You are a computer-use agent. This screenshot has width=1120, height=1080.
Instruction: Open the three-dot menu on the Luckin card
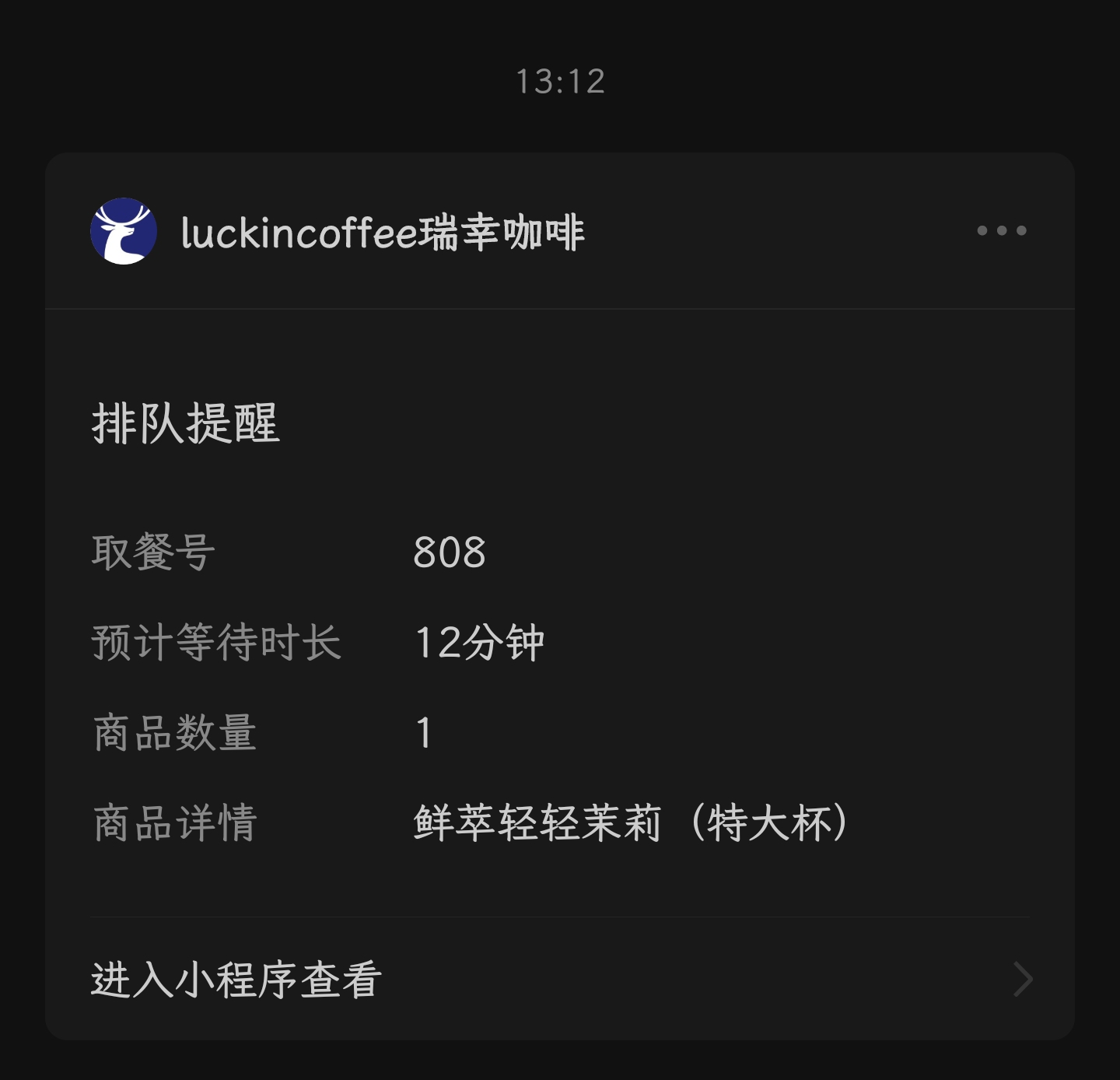tap(1001, 230)
